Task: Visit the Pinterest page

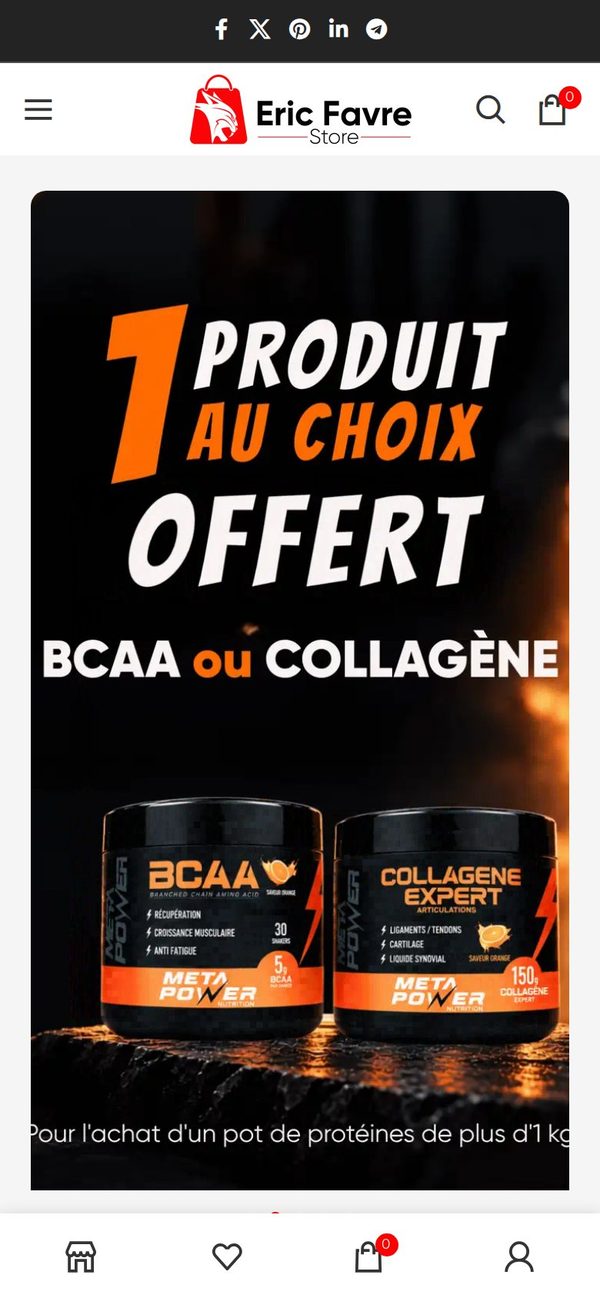Action: click(300, 29)
